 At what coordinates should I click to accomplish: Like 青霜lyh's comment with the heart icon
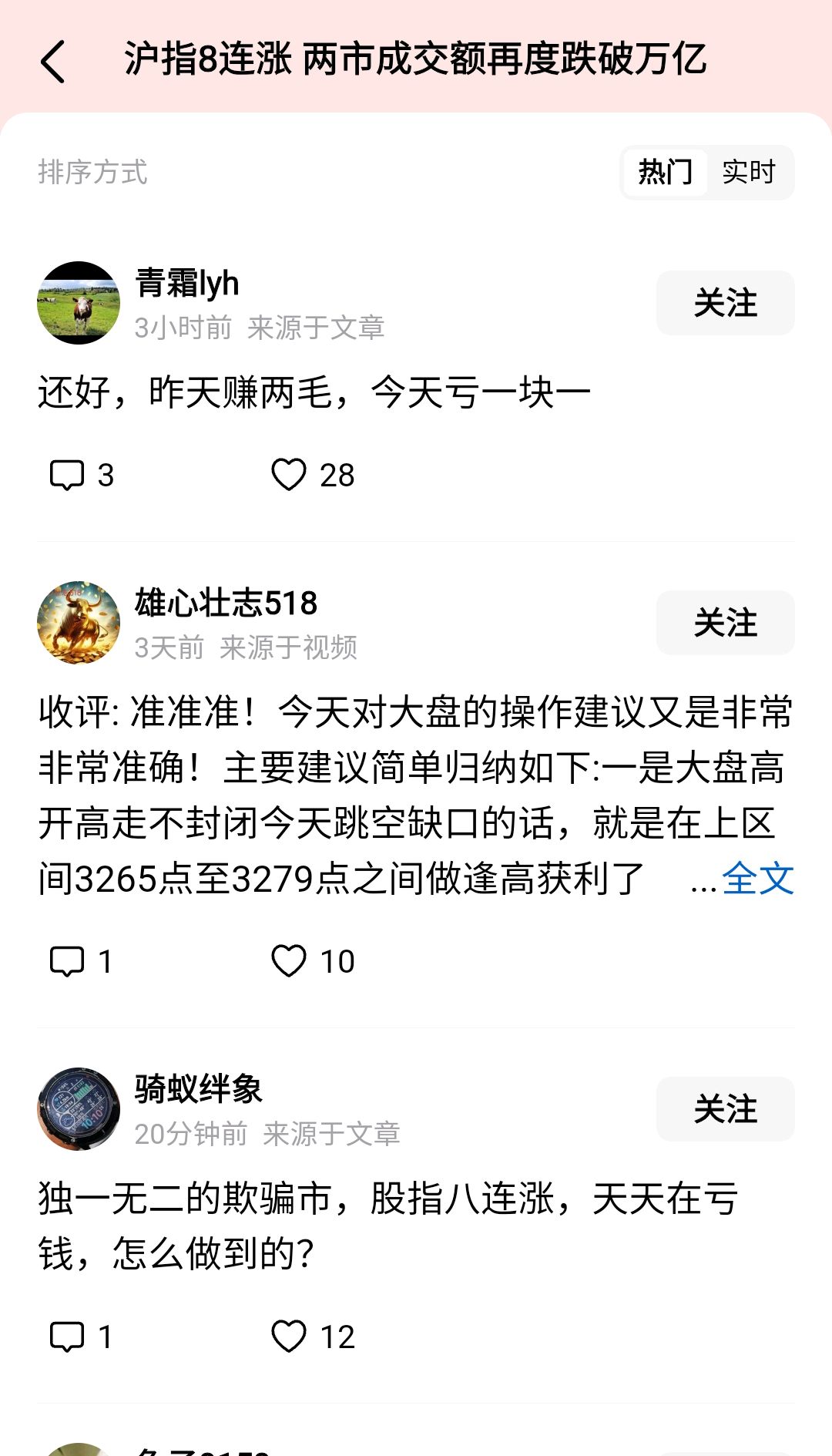tap(291, 475)
